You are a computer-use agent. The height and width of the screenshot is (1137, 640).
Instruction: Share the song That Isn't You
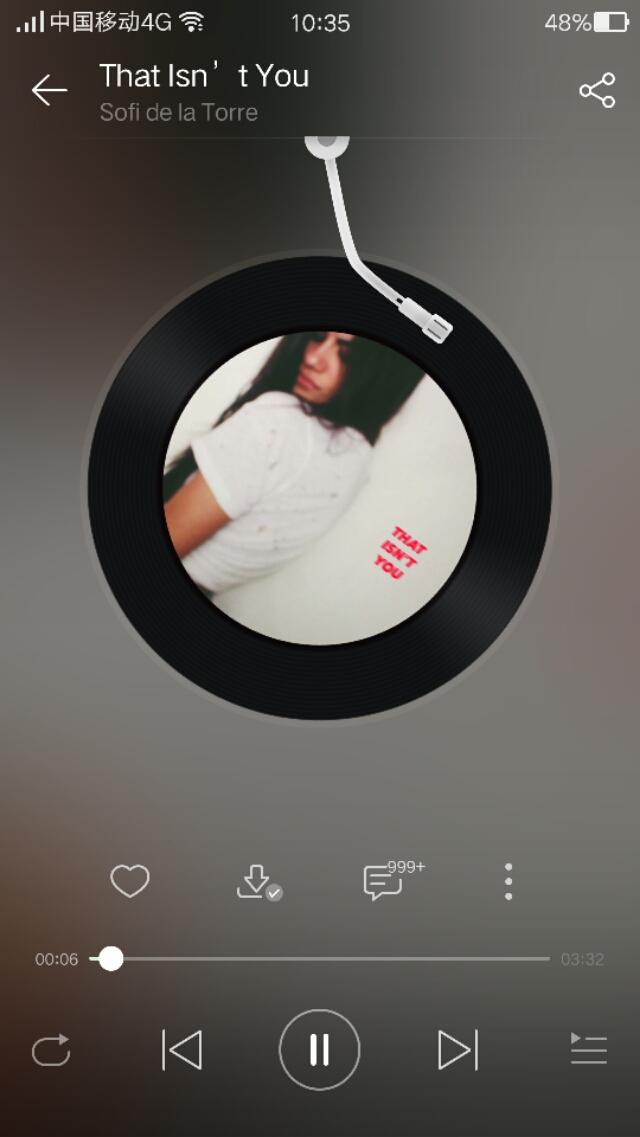pos(597,91)
